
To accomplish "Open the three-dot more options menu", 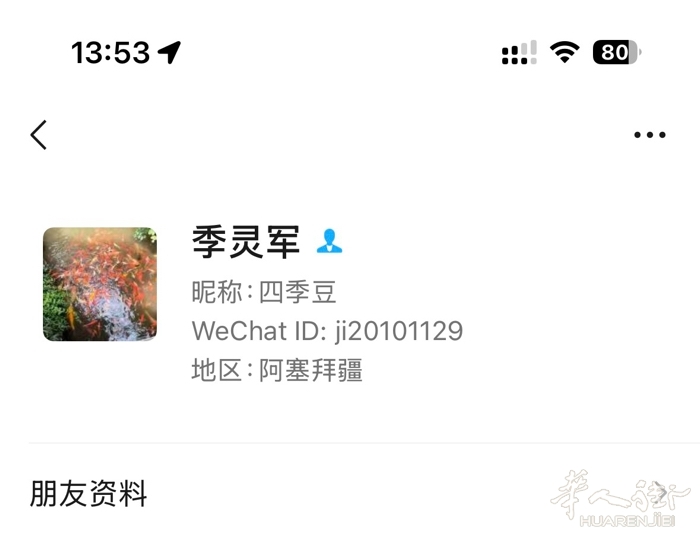I will click(x=649, y=135).
